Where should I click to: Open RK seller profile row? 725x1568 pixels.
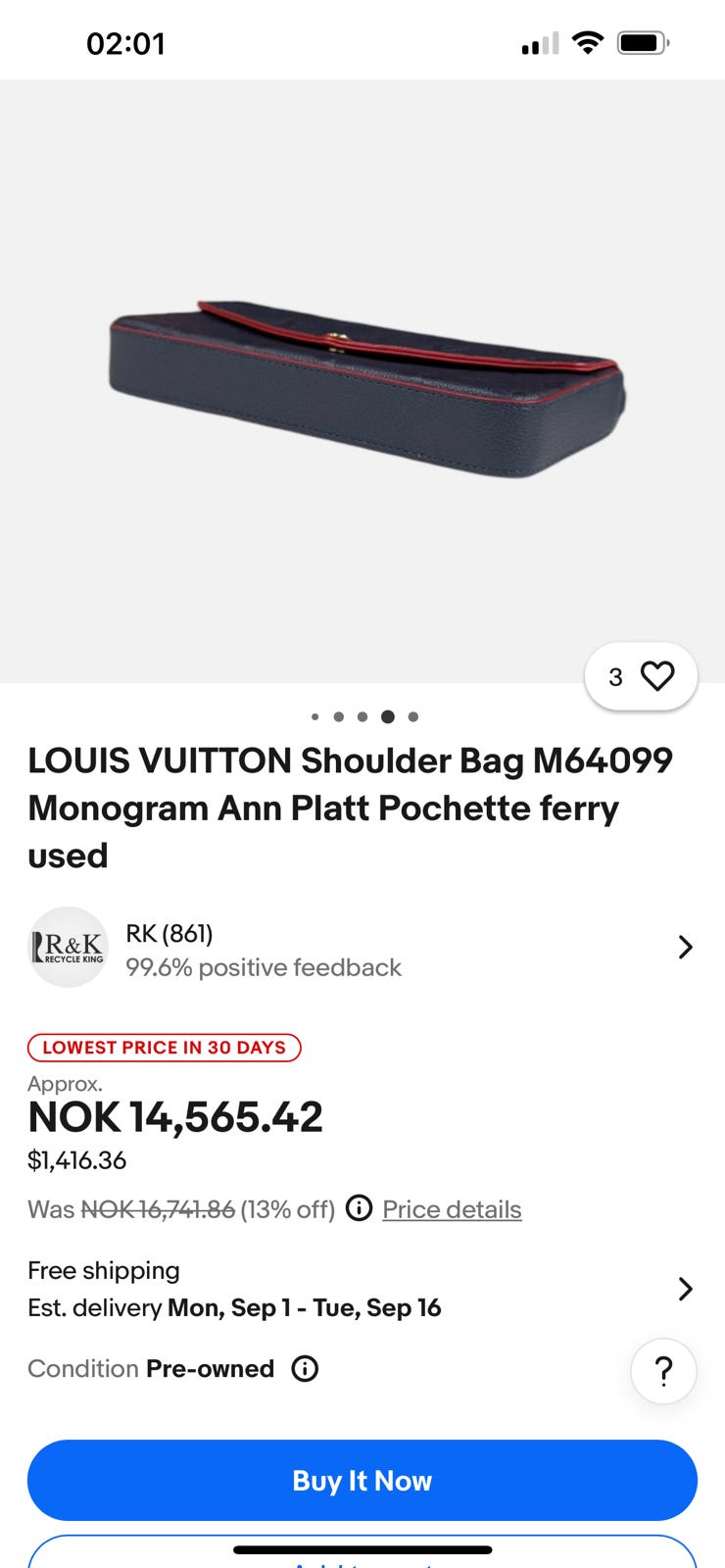tap(362, 948)
